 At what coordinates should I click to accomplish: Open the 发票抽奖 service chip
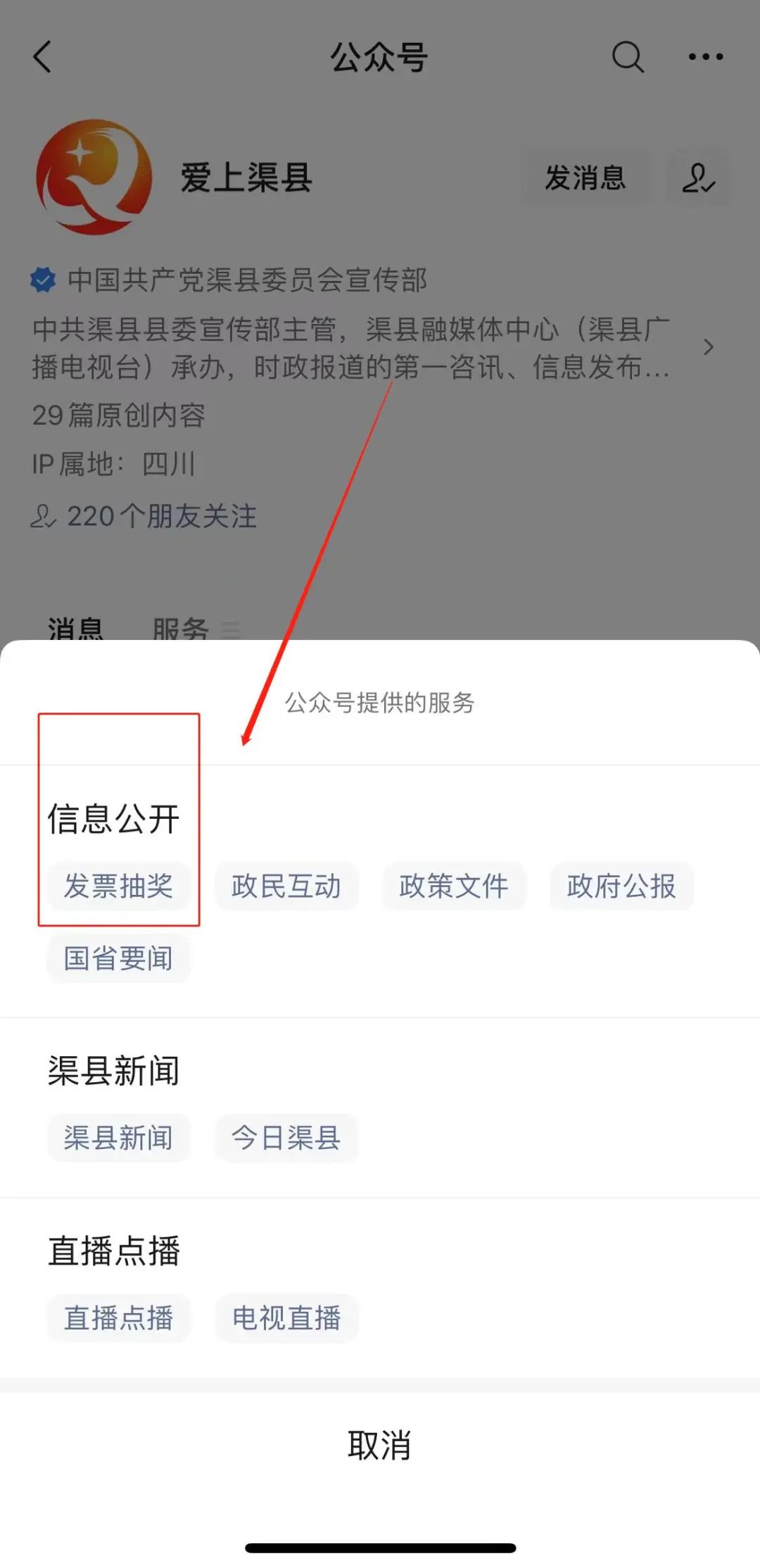pyautogui.click(x=118, y=886)
